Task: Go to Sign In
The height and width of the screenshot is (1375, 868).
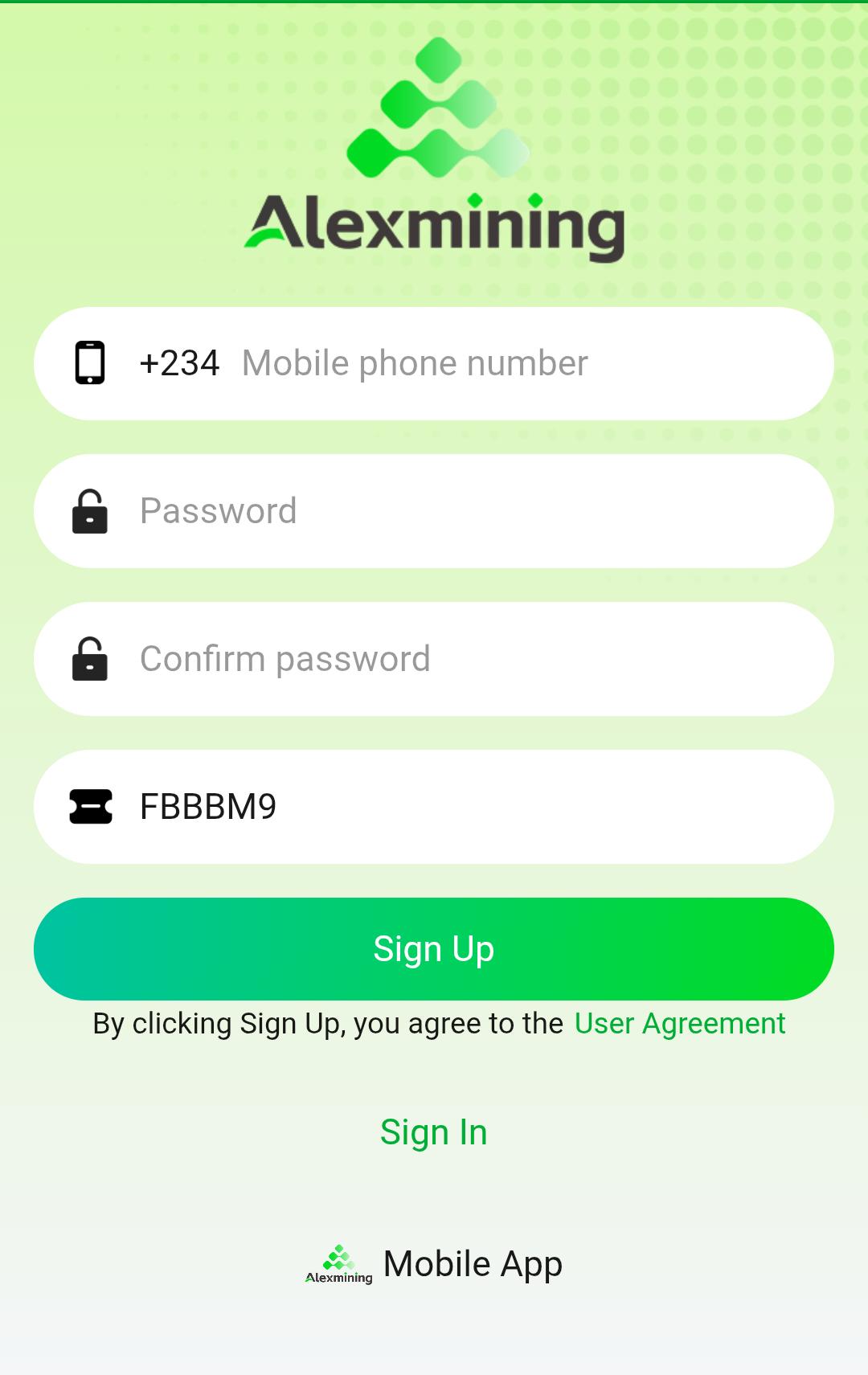Action: click(434, 1132)
